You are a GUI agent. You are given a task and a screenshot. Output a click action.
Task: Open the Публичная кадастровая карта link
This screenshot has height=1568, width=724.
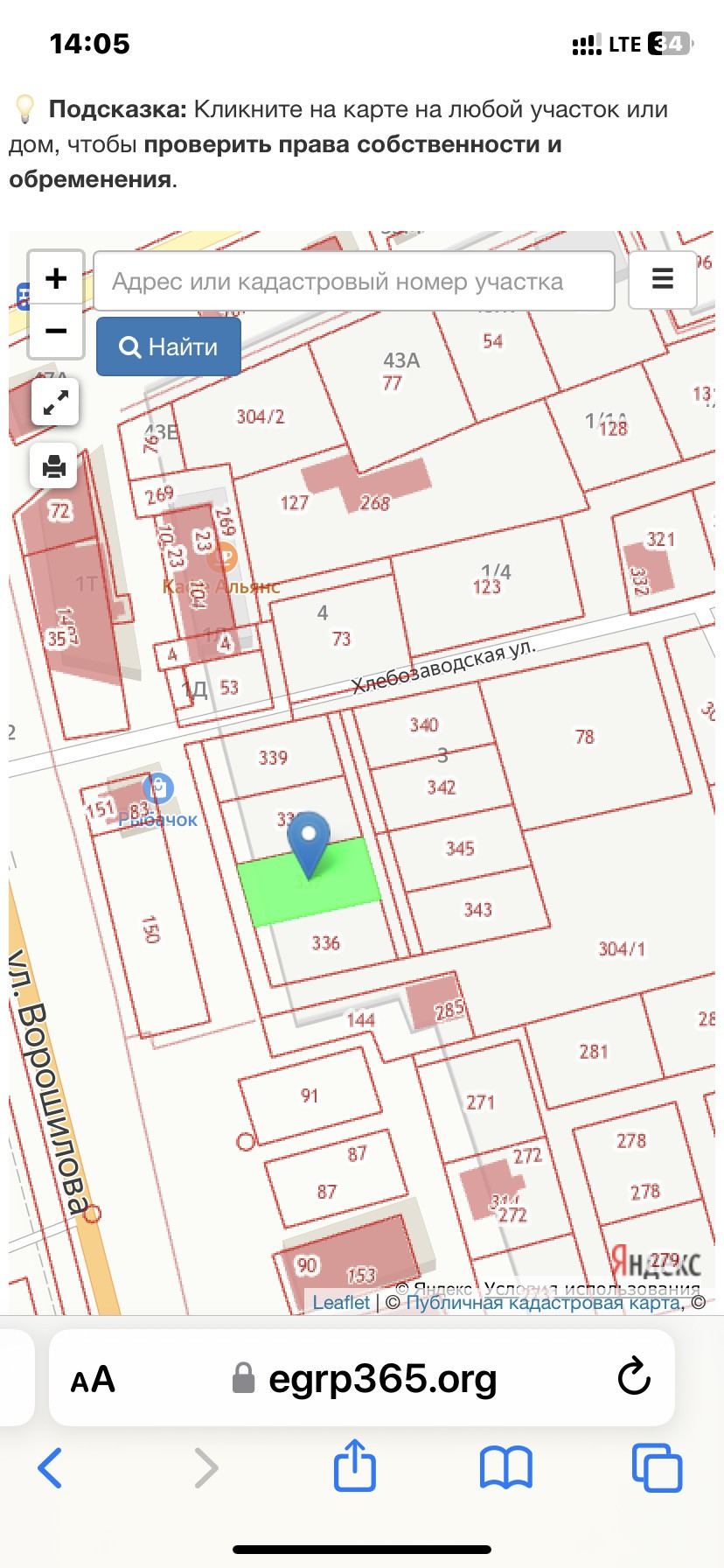[x=543, y=1302]
